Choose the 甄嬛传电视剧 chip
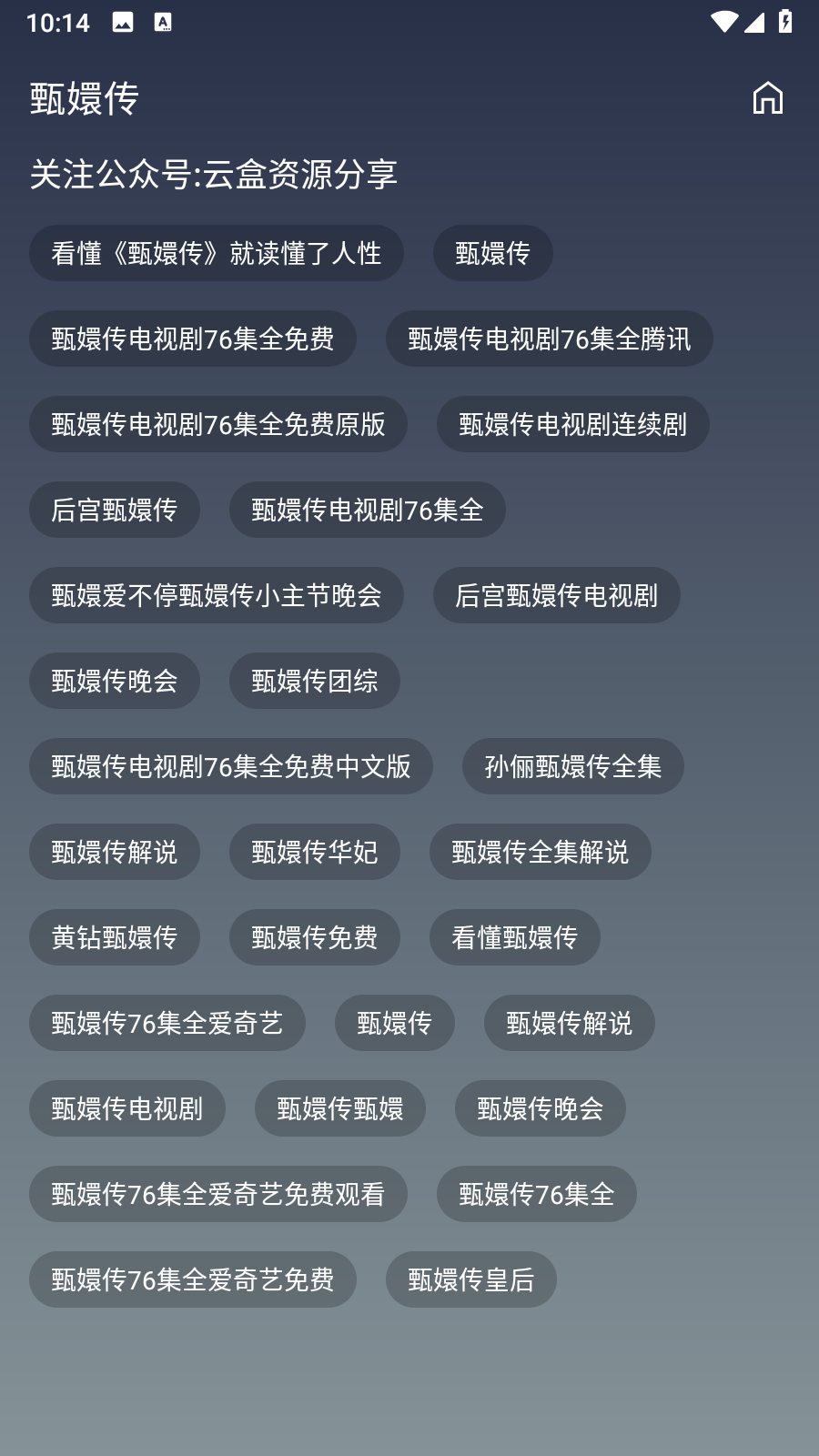819x1456 pixels. 126,1108
